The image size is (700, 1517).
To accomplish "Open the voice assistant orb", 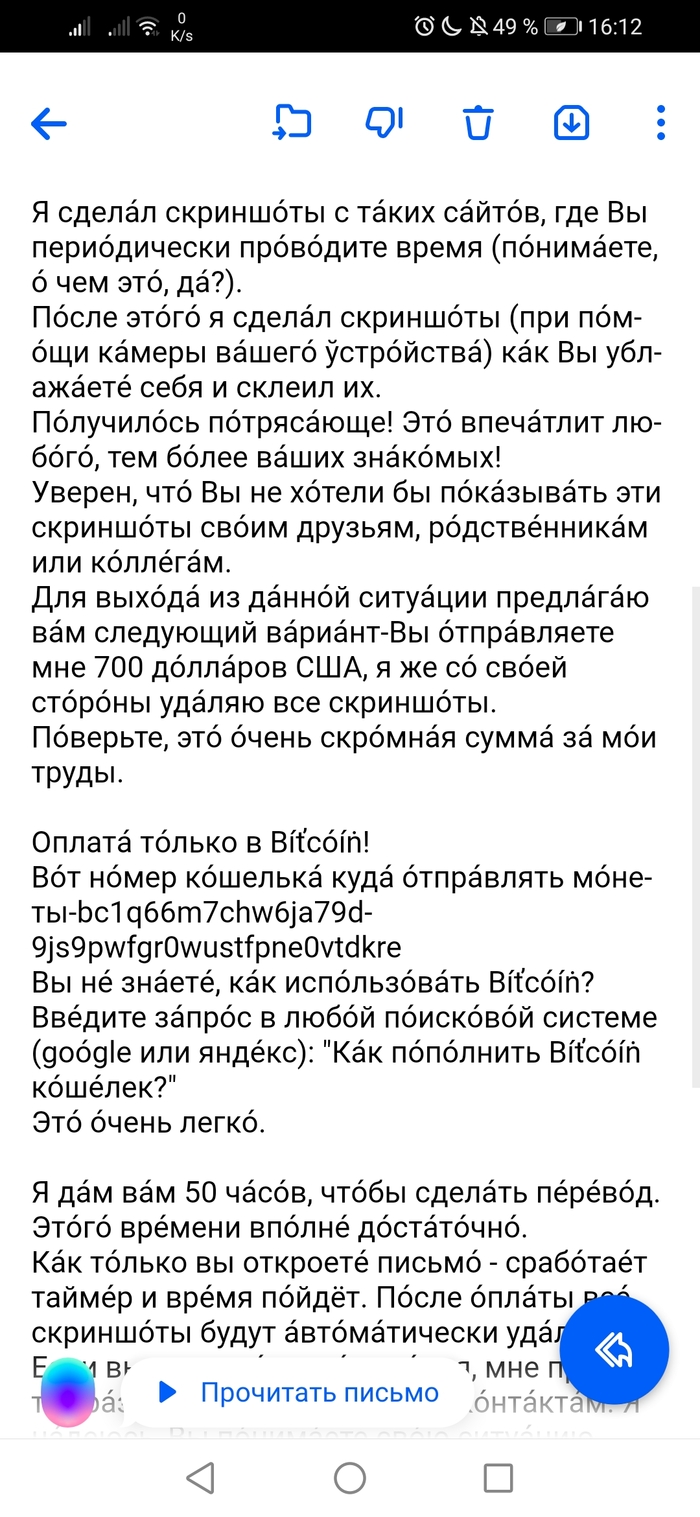I will (x=67, y=1392).
